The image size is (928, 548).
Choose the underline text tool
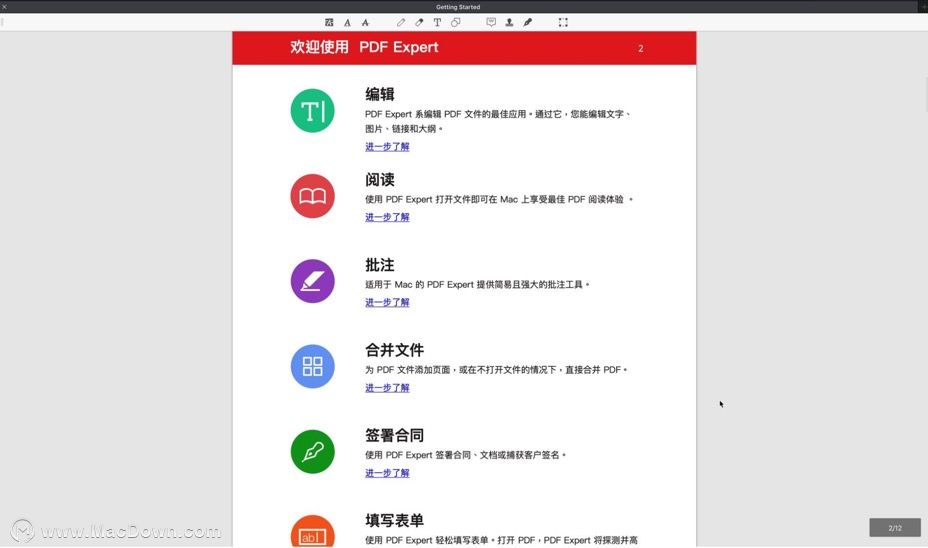347,22
